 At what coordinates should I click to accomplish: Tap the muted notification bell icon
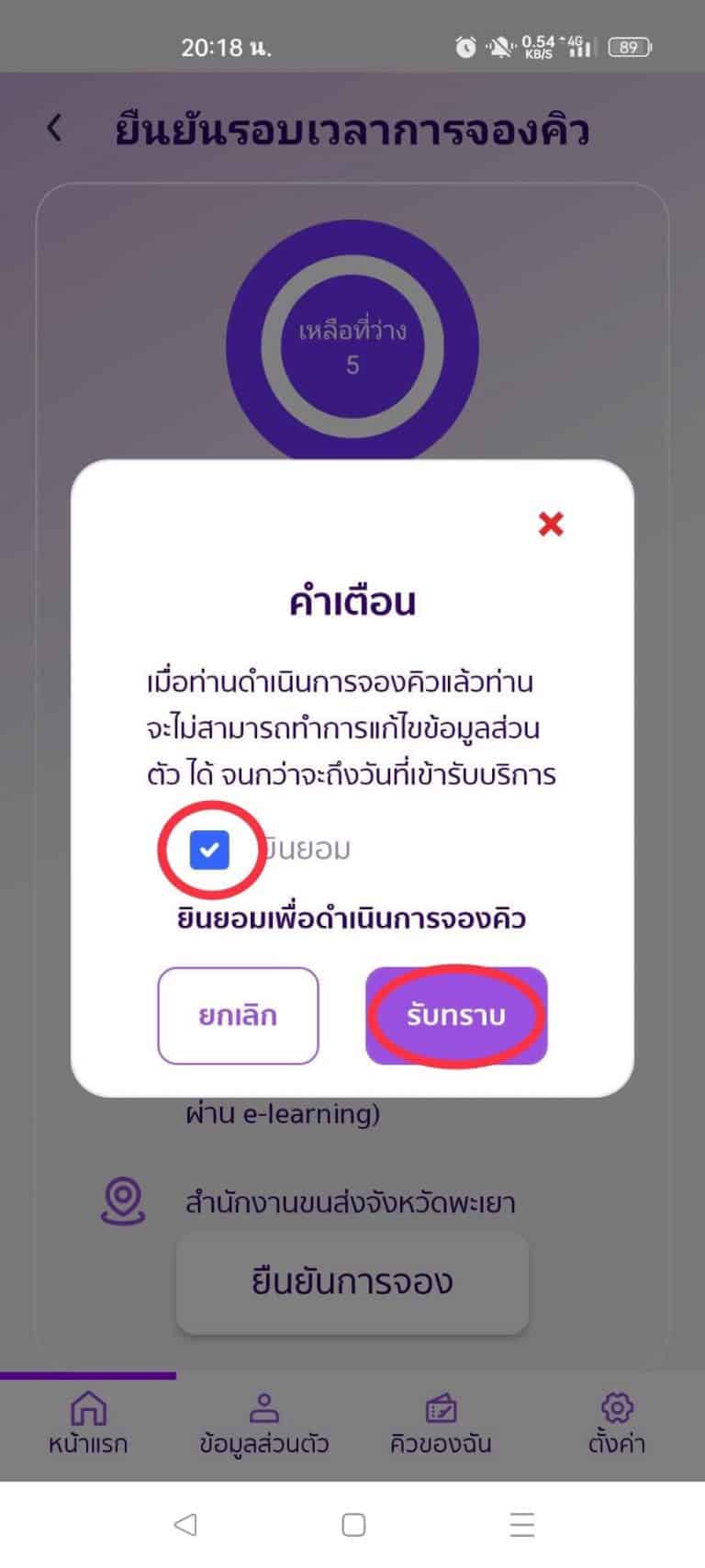click(501, 46)
